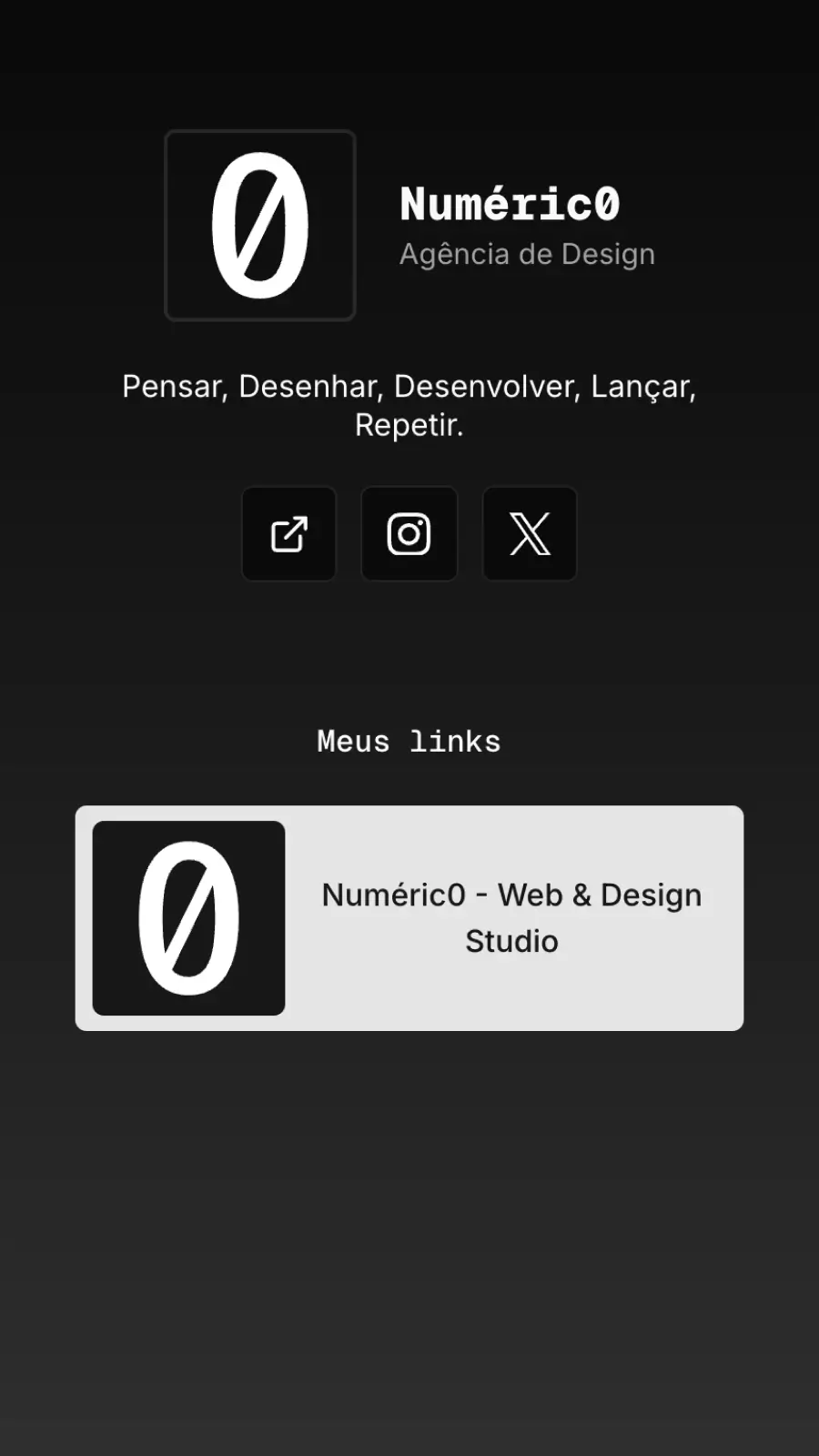
Task: Click the bio text about Pensar, Desenhar
Action: 409,387
